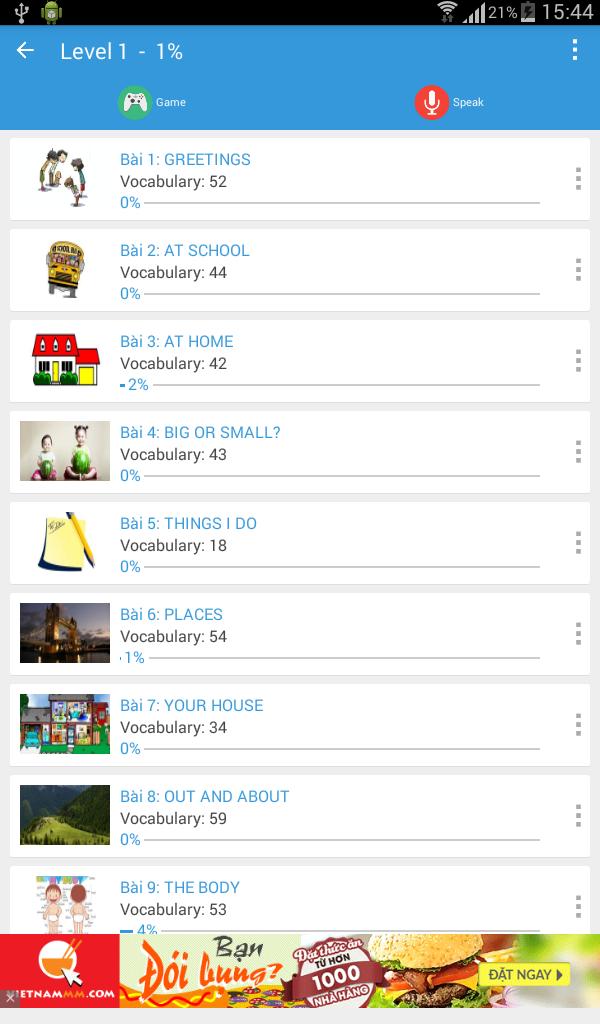Choose lesson Bài 6: PLACES

(x=300, y=634)
